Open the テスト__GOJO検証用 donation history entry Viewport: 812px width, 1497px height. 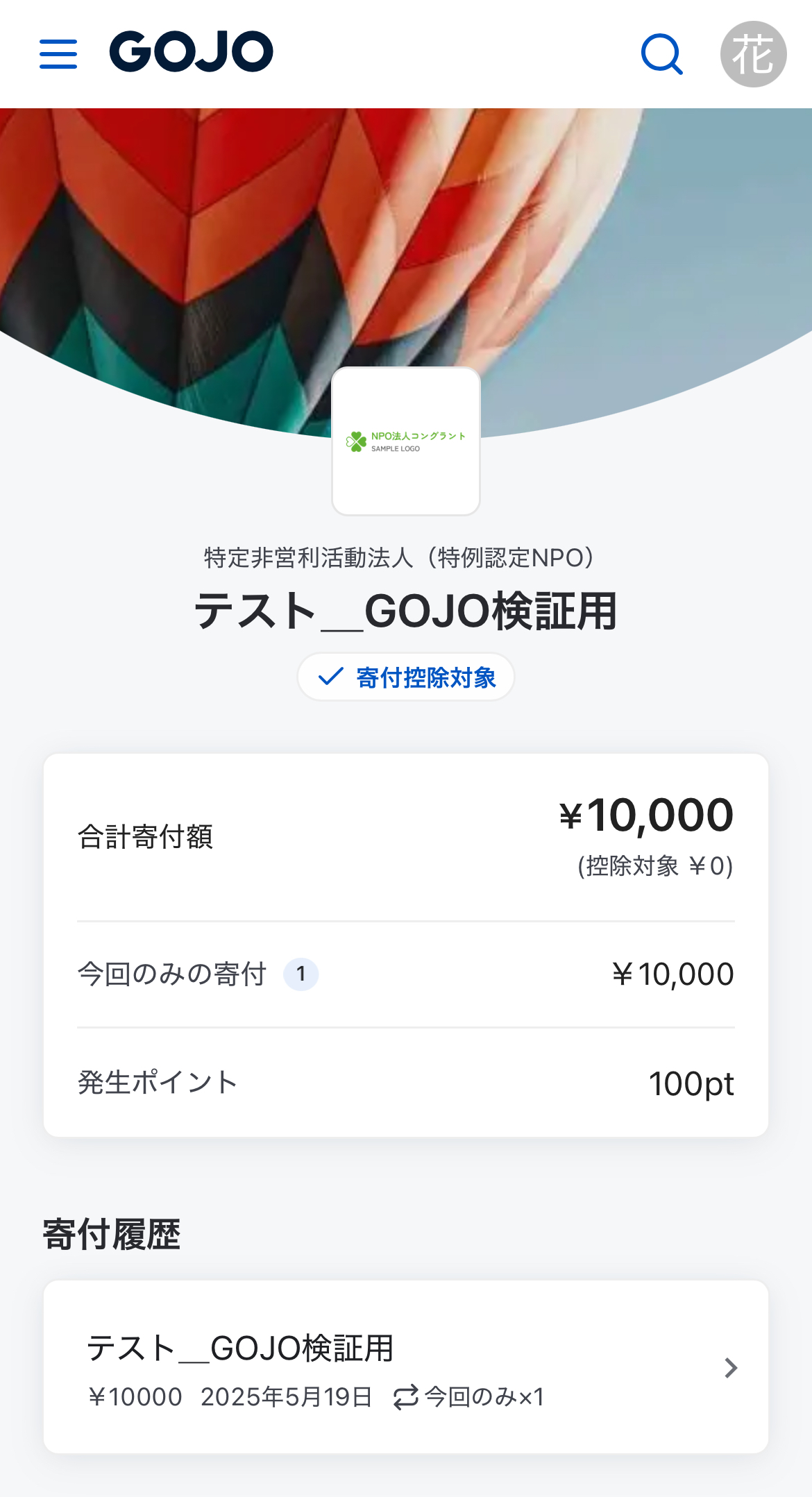pyautogui.click(x=405, y=1367)
